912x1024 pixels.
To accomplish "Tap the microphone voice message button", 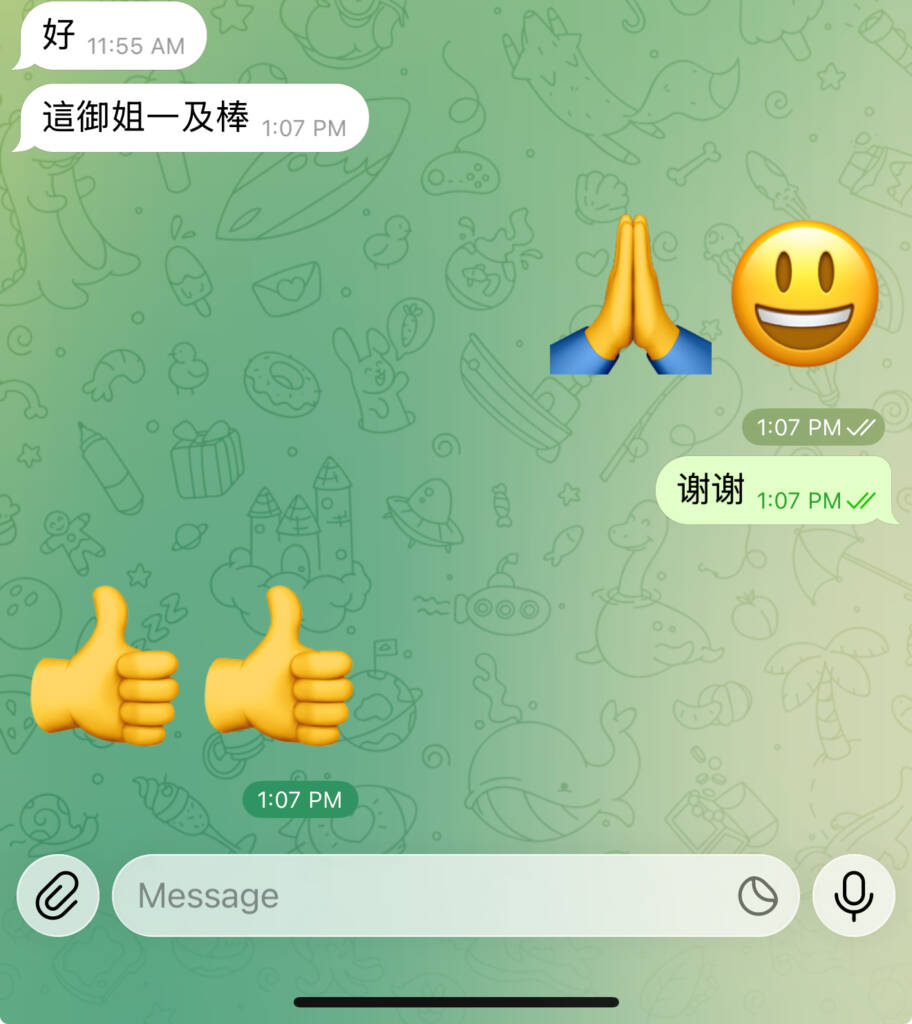I will pos(853,895).
